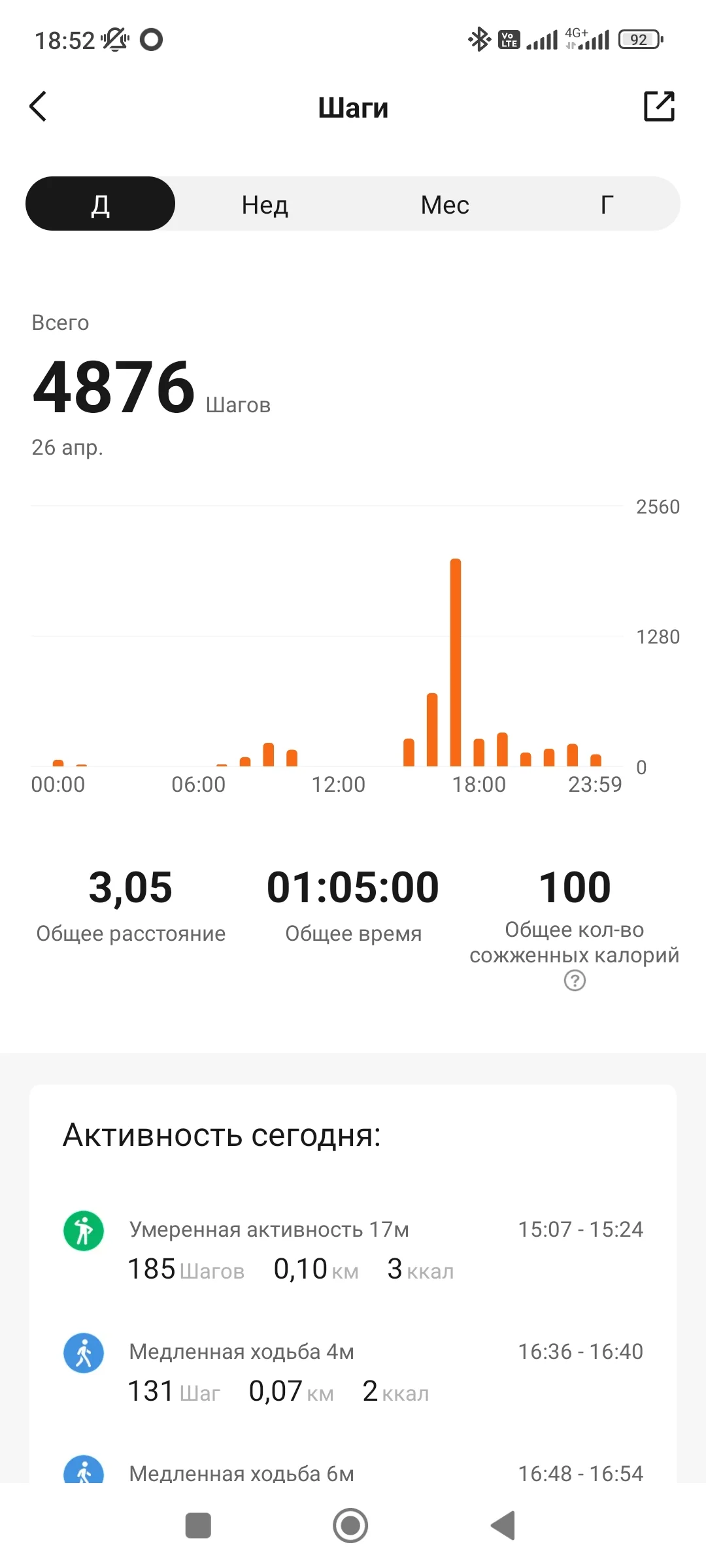Select the Нед period tab
This screenshot has width=706, height=1568.
click(263, 204)
